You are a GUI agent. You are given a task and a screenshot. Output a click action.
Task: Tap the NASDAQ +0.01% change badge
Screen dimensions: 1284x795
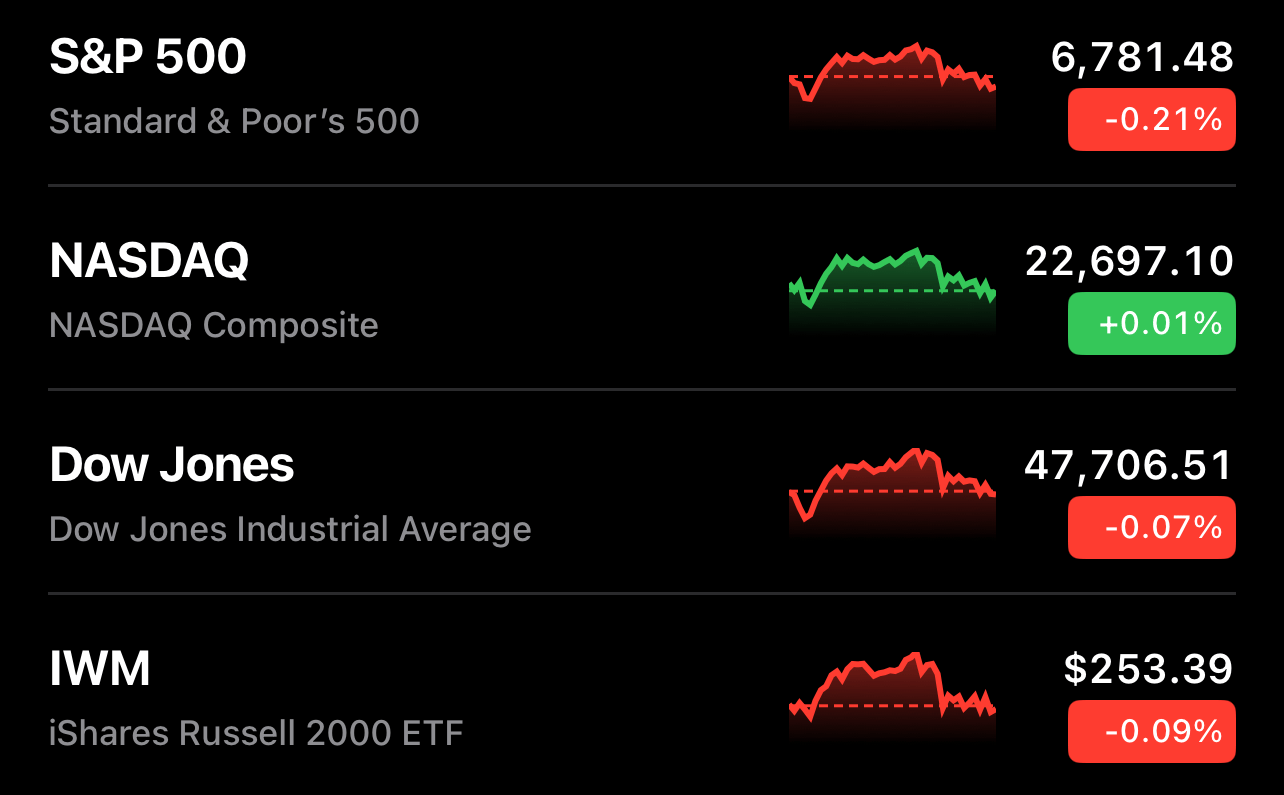pyautogui.click(x=1151, y=323)
